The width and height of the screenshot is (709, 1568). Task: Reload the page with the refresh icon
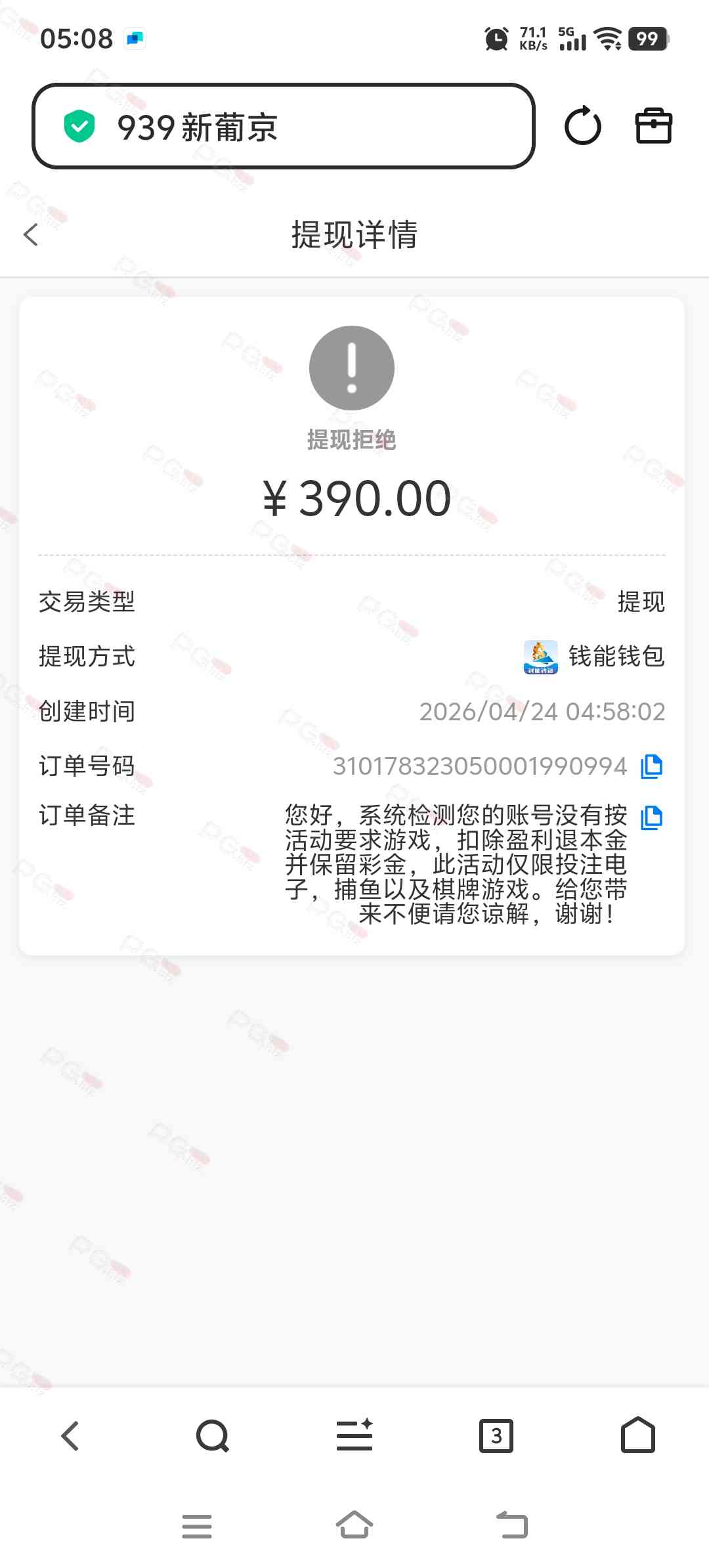point(582,126)
